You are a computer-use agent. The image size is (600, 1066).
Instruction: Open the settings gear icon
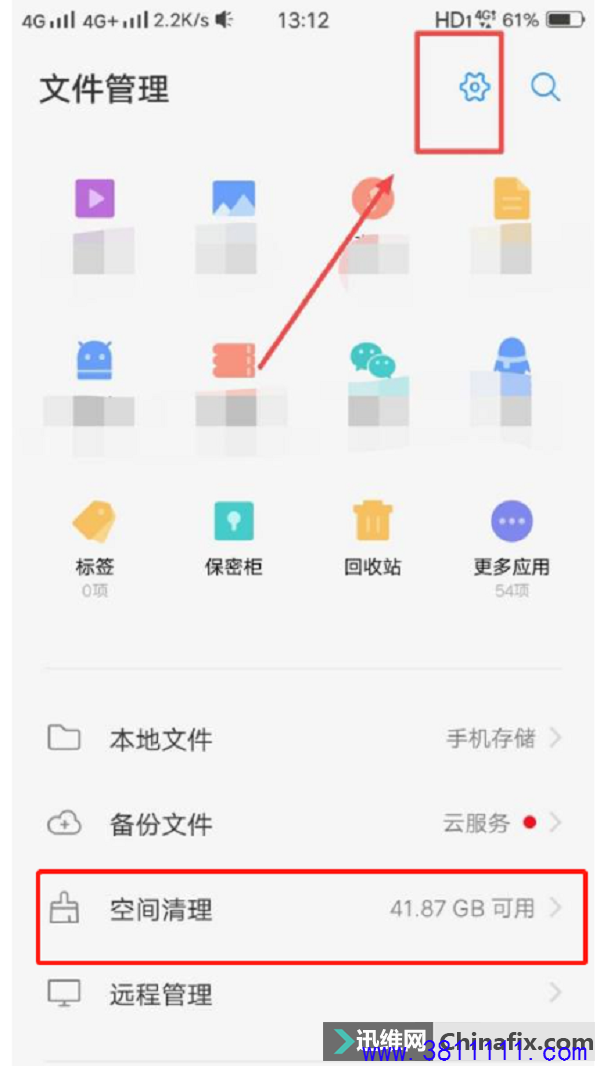474,87
